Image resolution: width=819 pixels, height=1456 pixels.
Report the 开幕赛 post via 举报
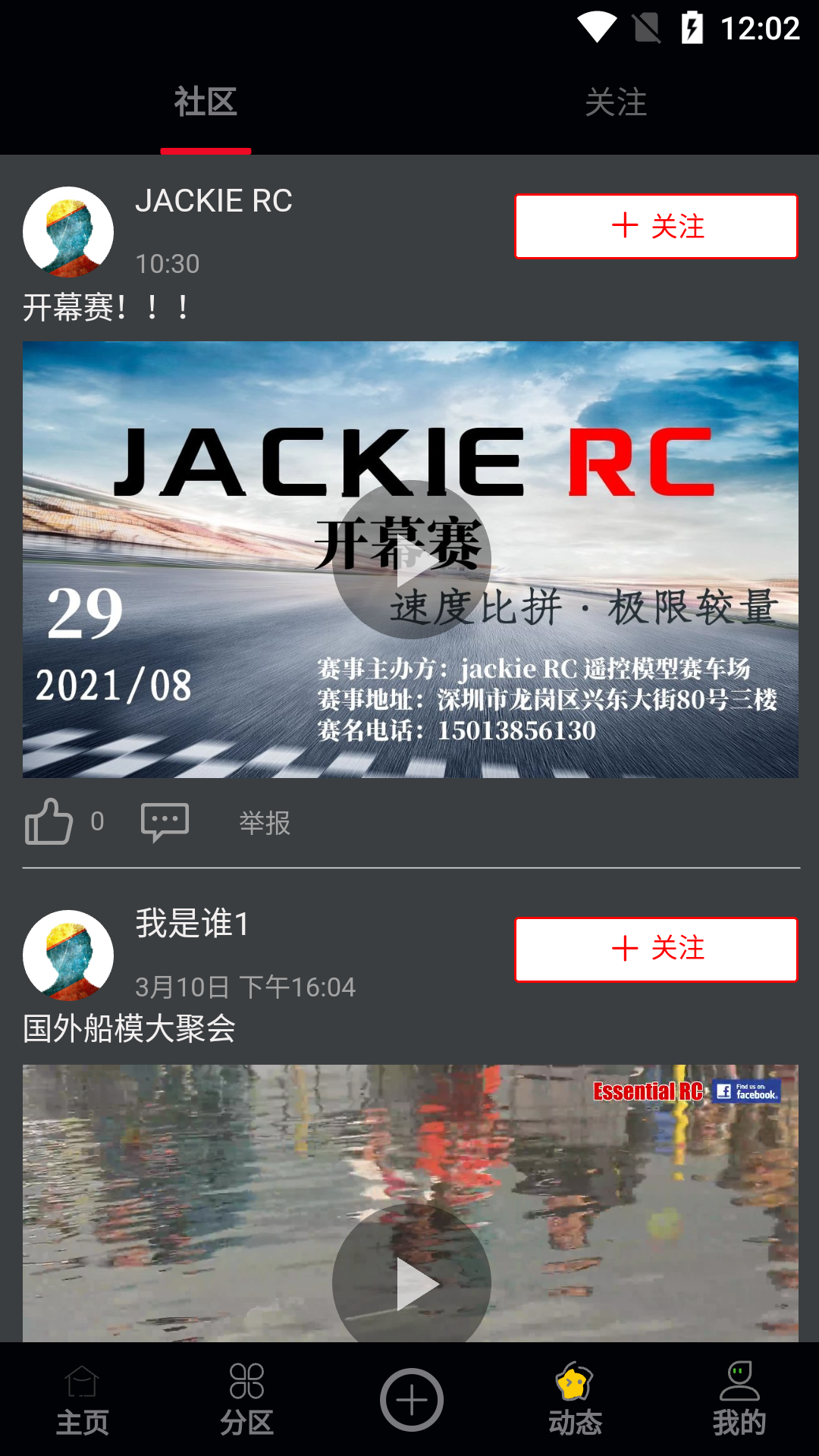coord(265,823)
